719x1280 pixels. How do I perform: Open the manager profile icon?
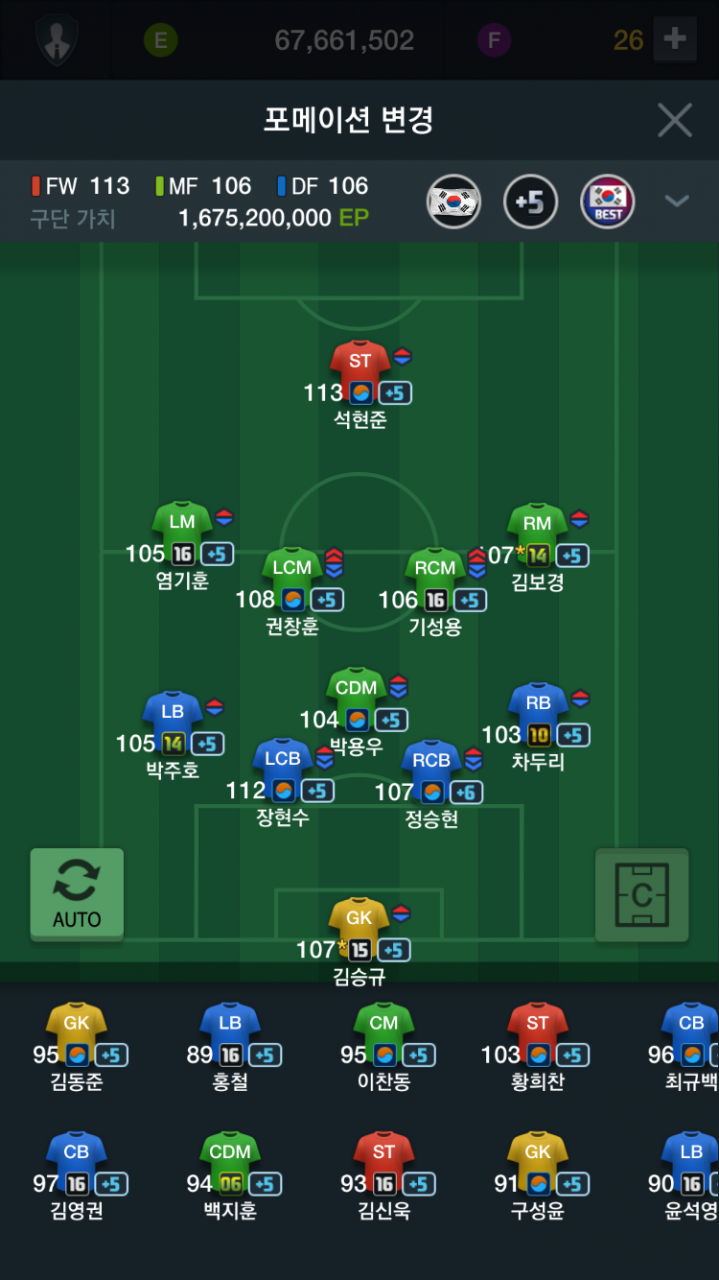57,40
